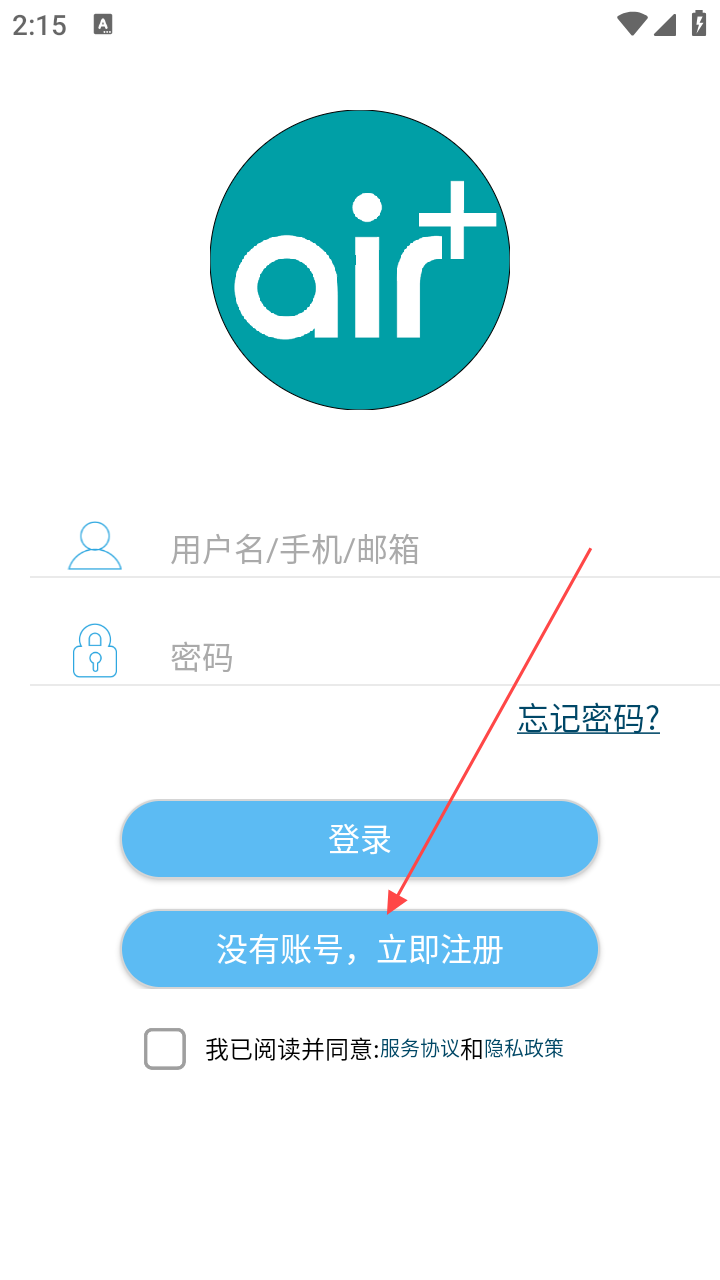Tap the login (登录) button
This screenshot has height=1280, width=720.
click(x=360, y=839)
